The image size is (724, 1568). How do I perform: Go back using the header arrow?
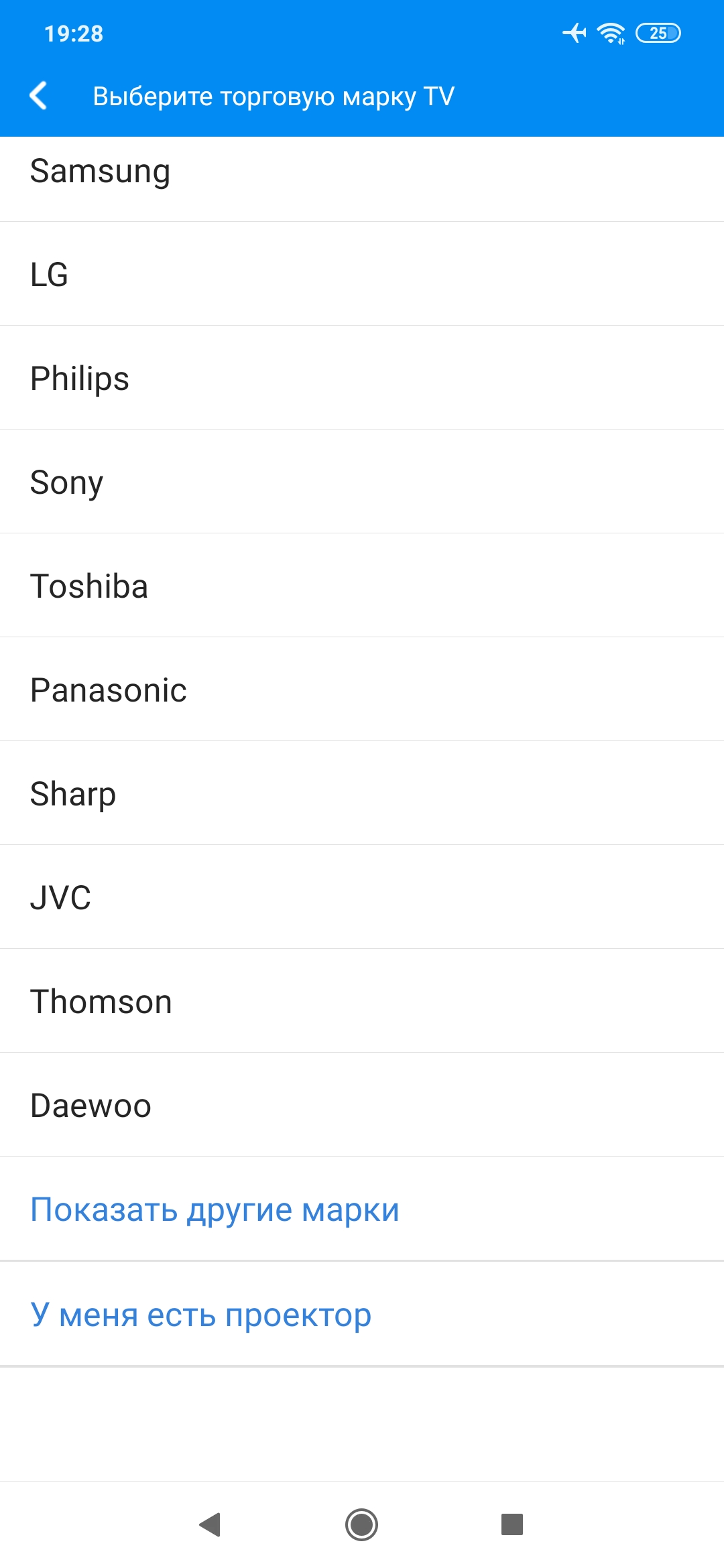tap(39, 96)
